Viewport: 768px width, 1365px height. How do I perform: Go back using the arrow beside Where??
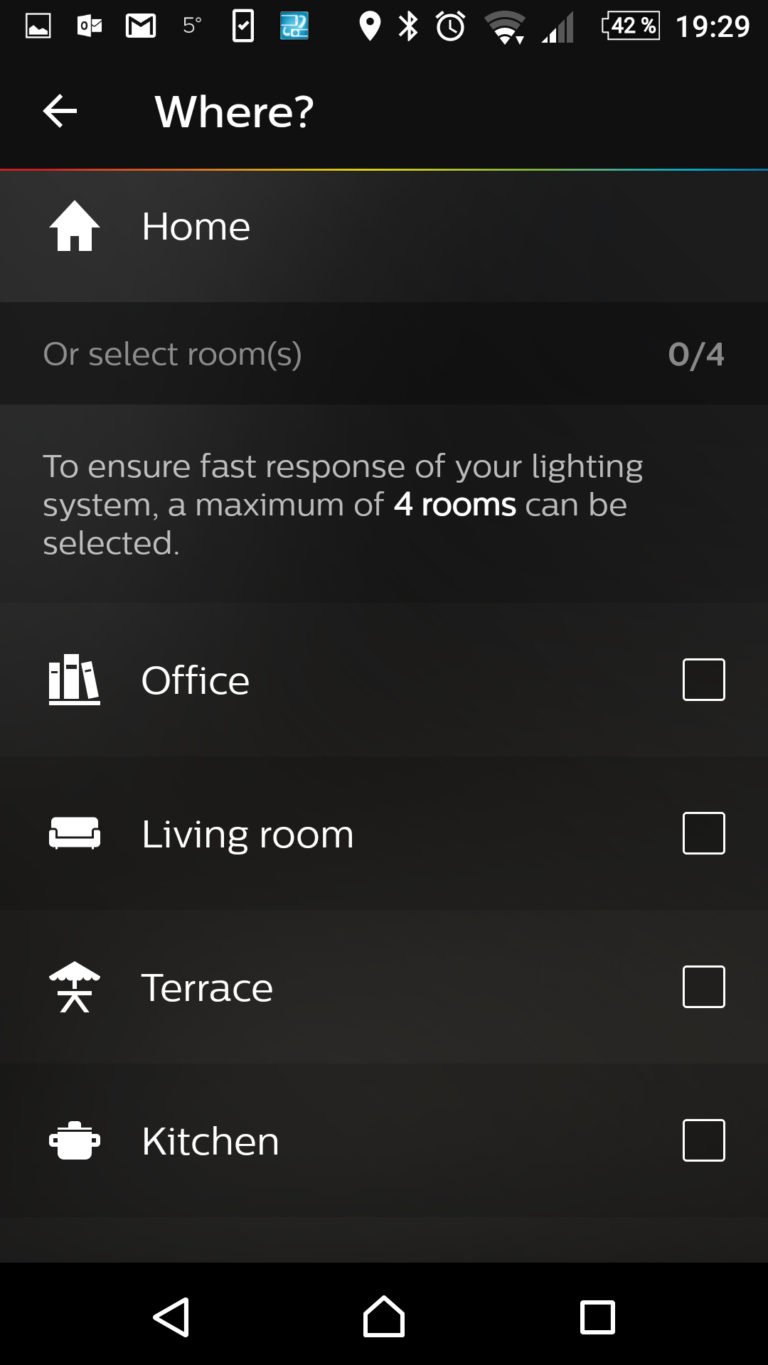[x=60, y=111]
